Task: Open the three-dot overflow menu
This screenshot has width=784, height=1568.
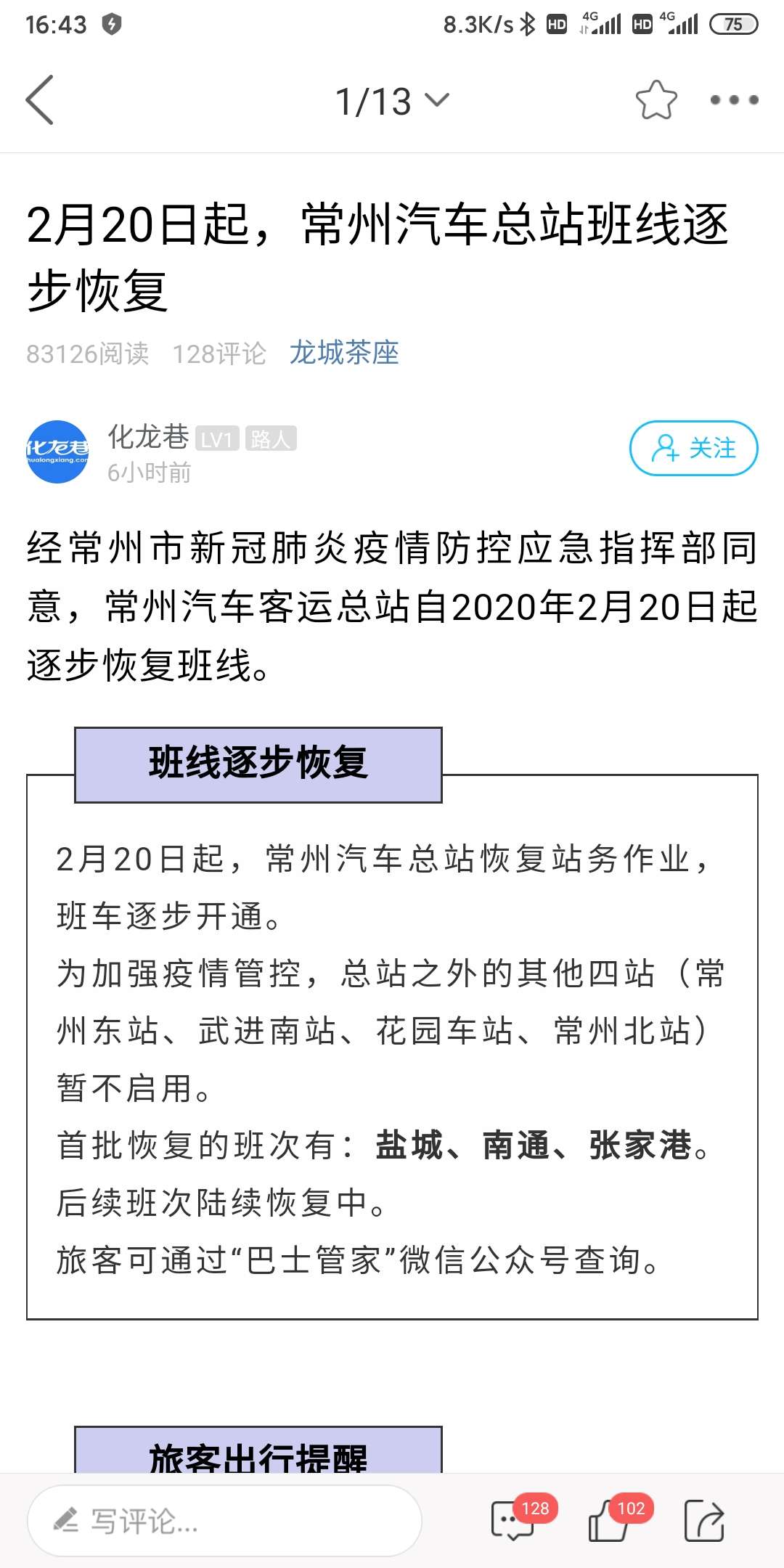Action: point(734,100)
